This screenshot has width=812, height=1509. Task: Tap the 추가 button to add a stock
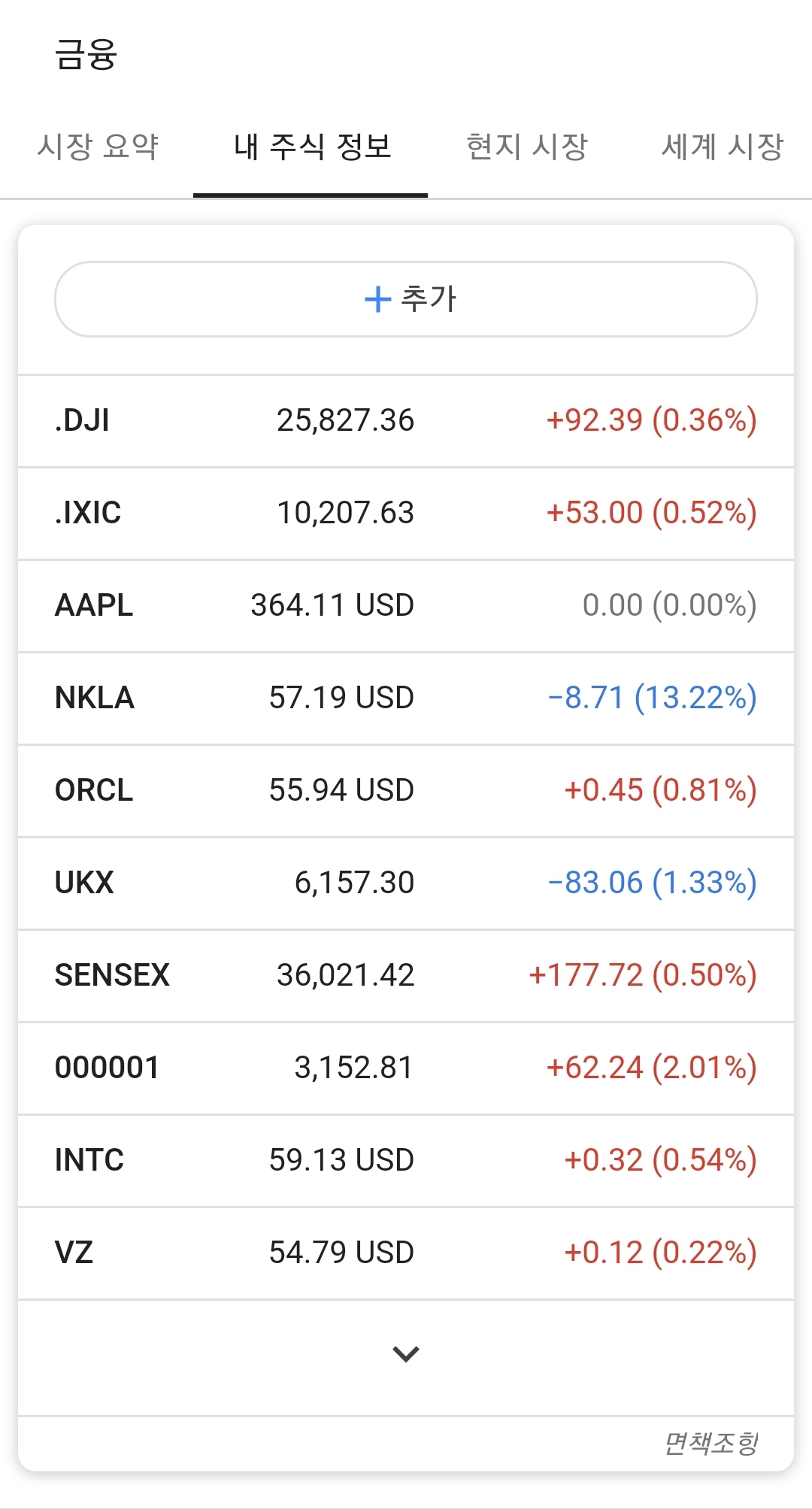406,299
